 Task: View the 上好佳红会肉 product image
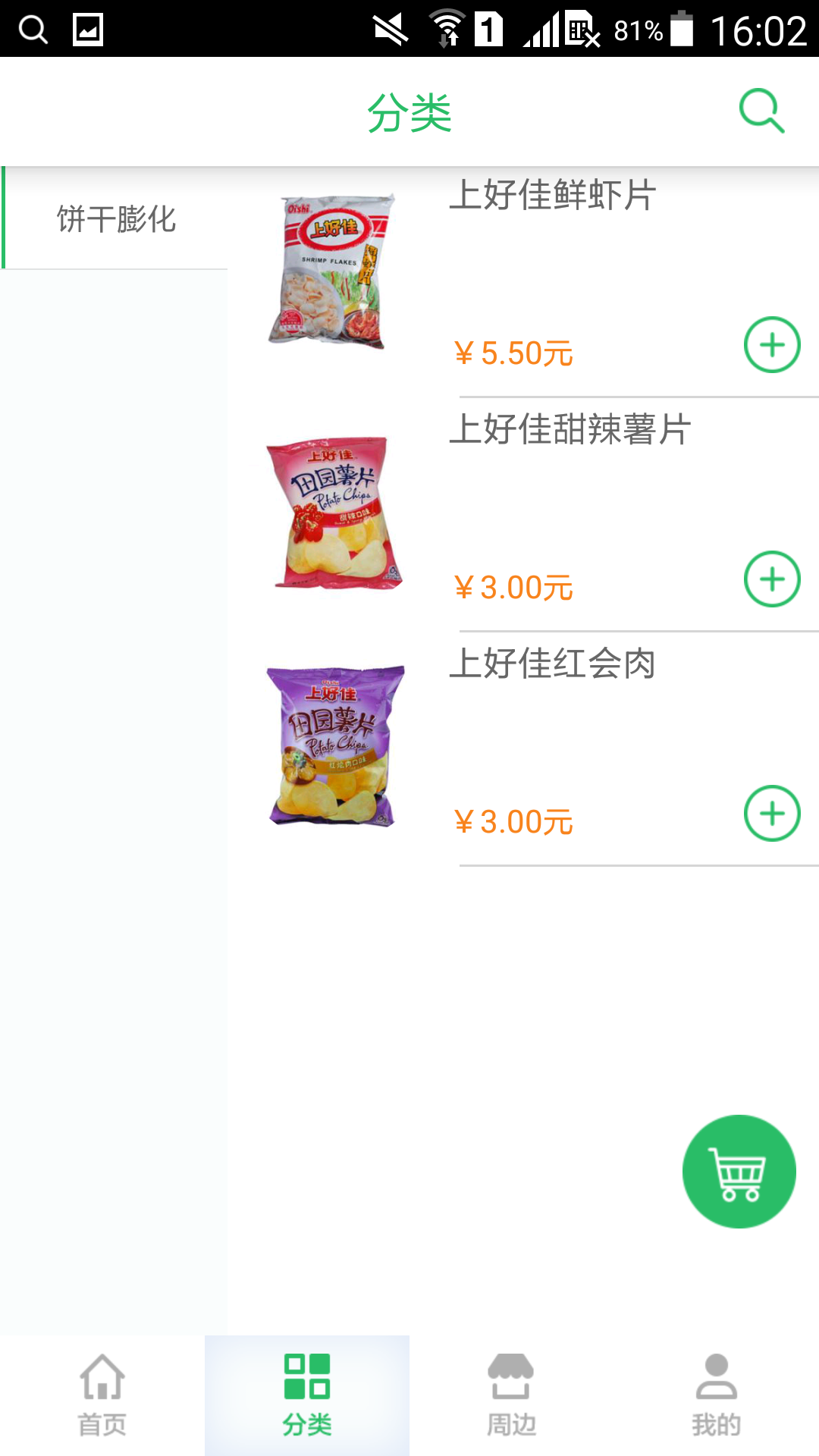click(x=334, y=746)
